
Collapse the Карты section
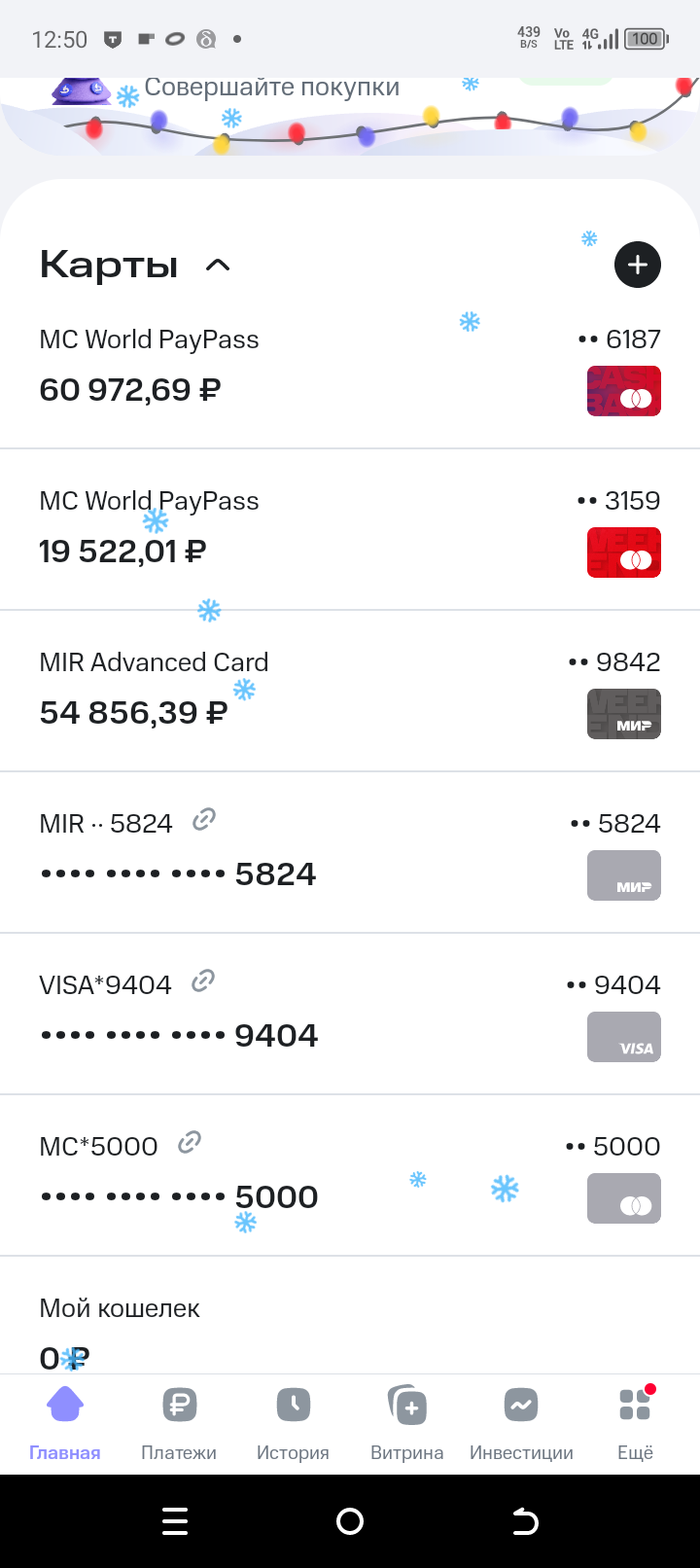click(218, 265)
